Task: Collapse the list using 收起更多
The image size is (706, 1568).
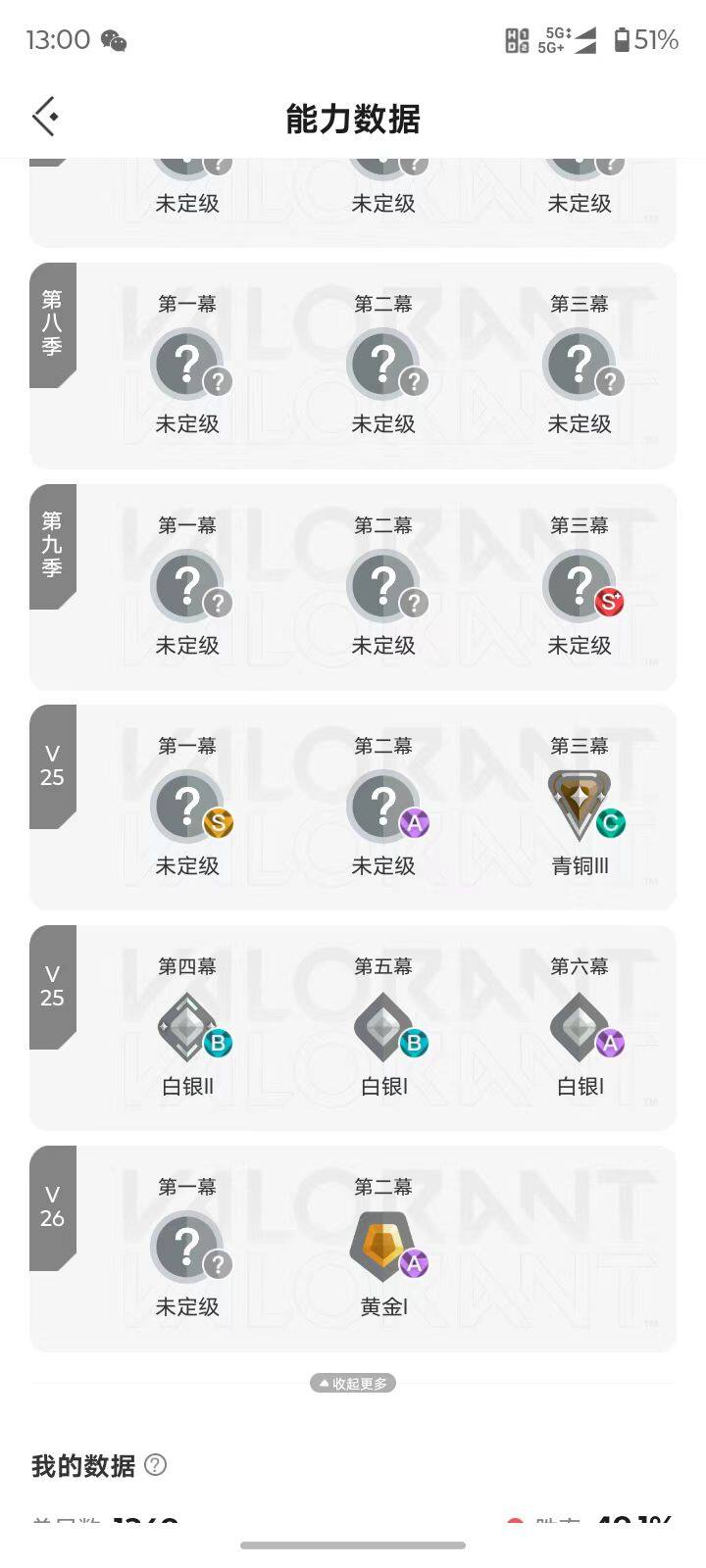Action: 353,1383
